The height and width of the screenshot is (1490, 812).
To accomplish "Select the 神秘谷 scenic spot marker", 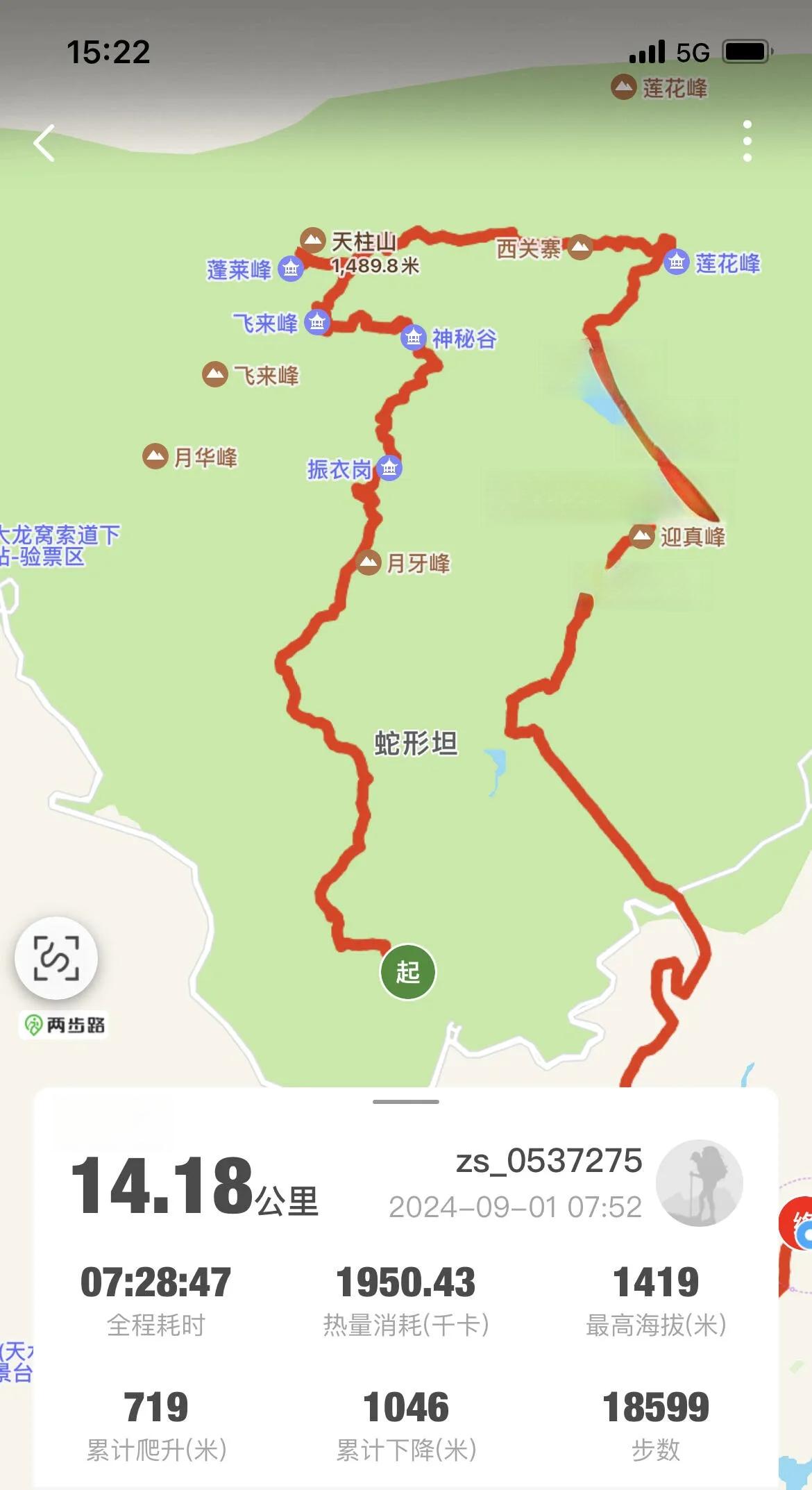I will click(414, 337).
